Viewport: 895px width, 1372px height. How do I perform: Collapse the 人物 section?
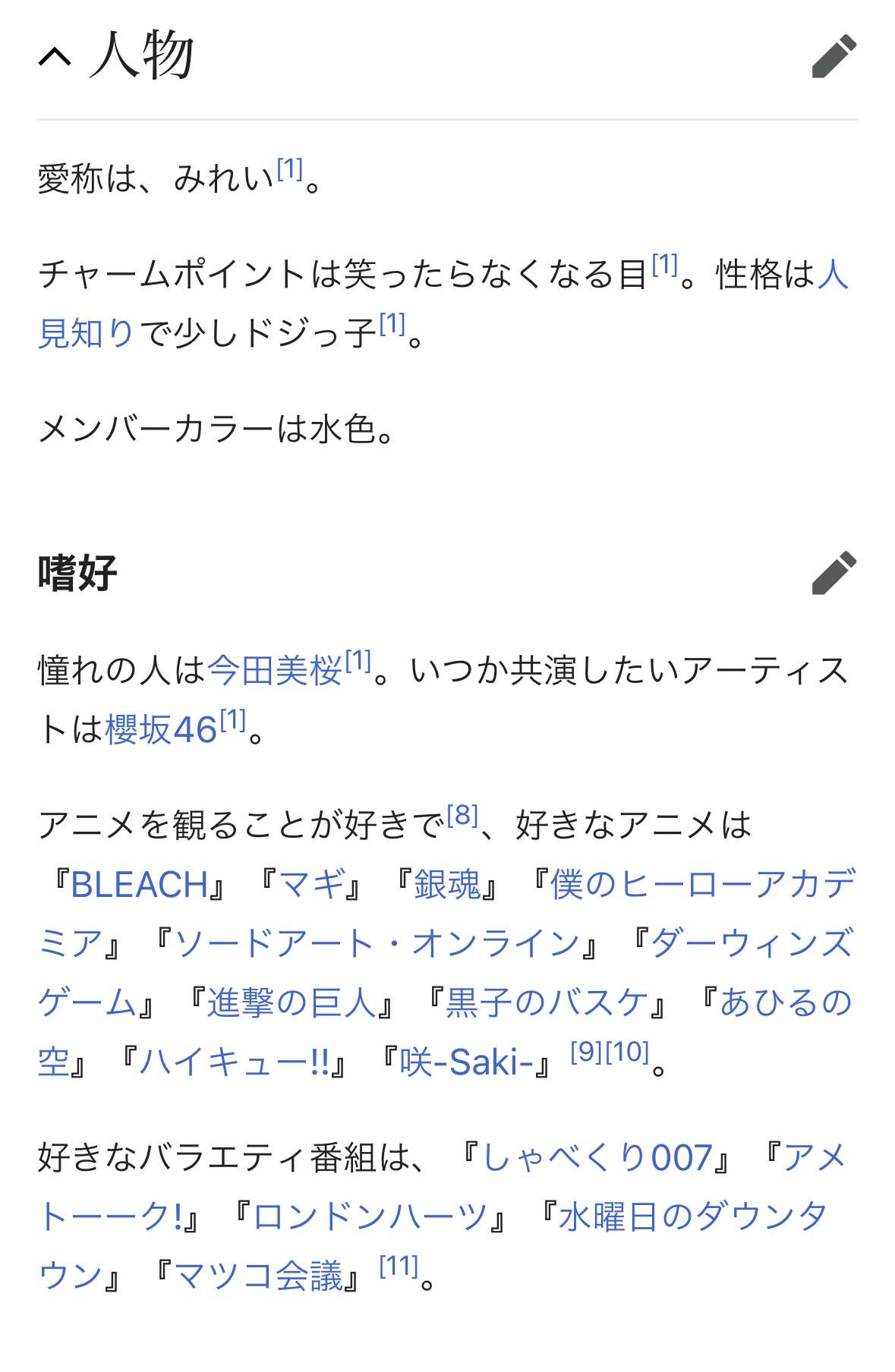[x=55, y=56]
